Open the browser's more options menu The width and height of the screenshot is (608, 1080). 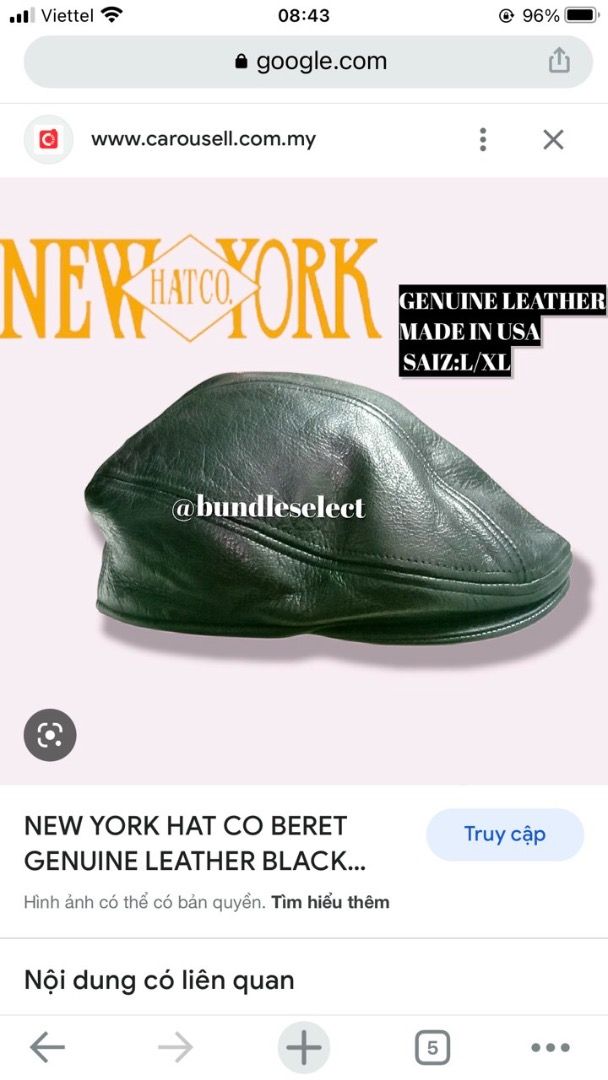point(550,1047)
